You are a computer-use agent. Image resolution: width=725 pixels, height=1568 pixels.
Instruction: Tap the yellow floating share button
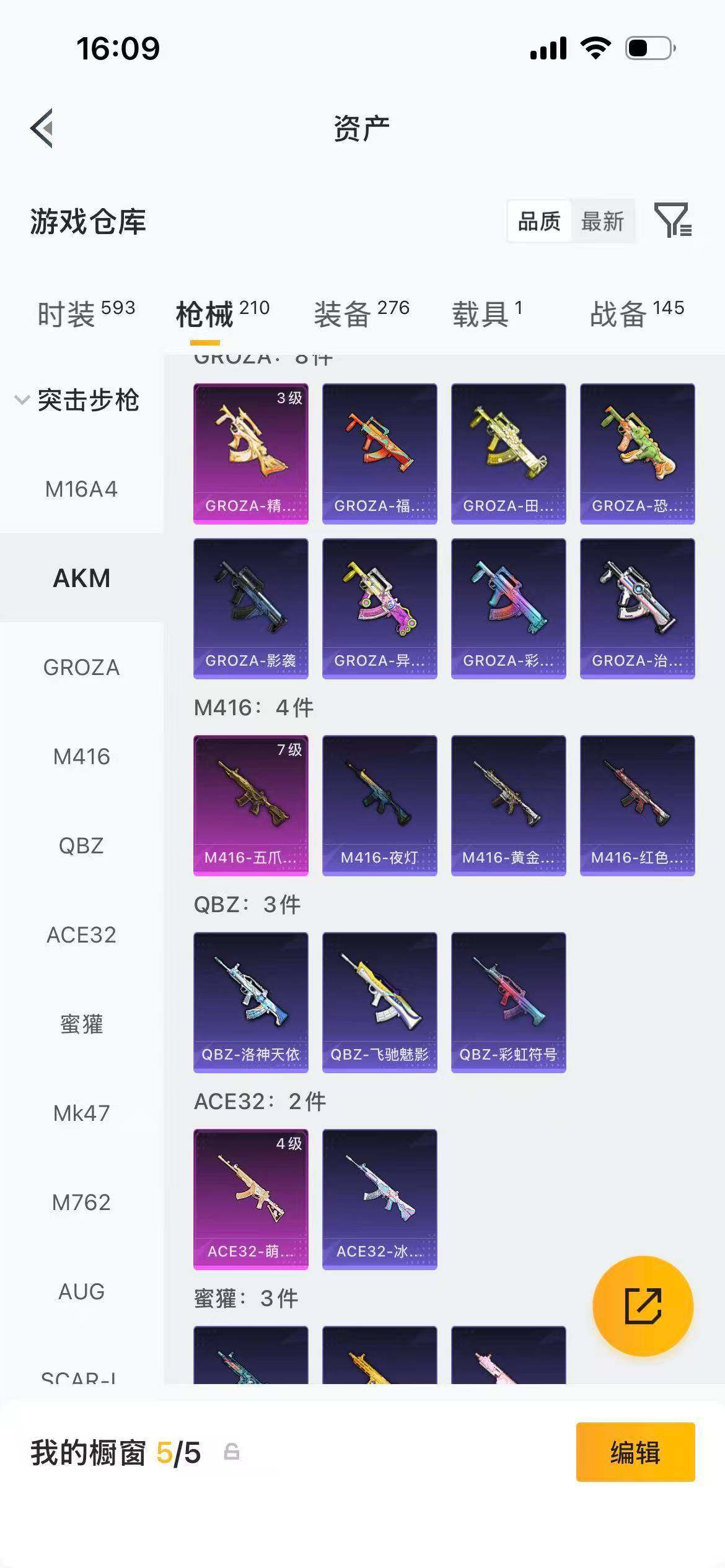click(x=643, y=1305)
